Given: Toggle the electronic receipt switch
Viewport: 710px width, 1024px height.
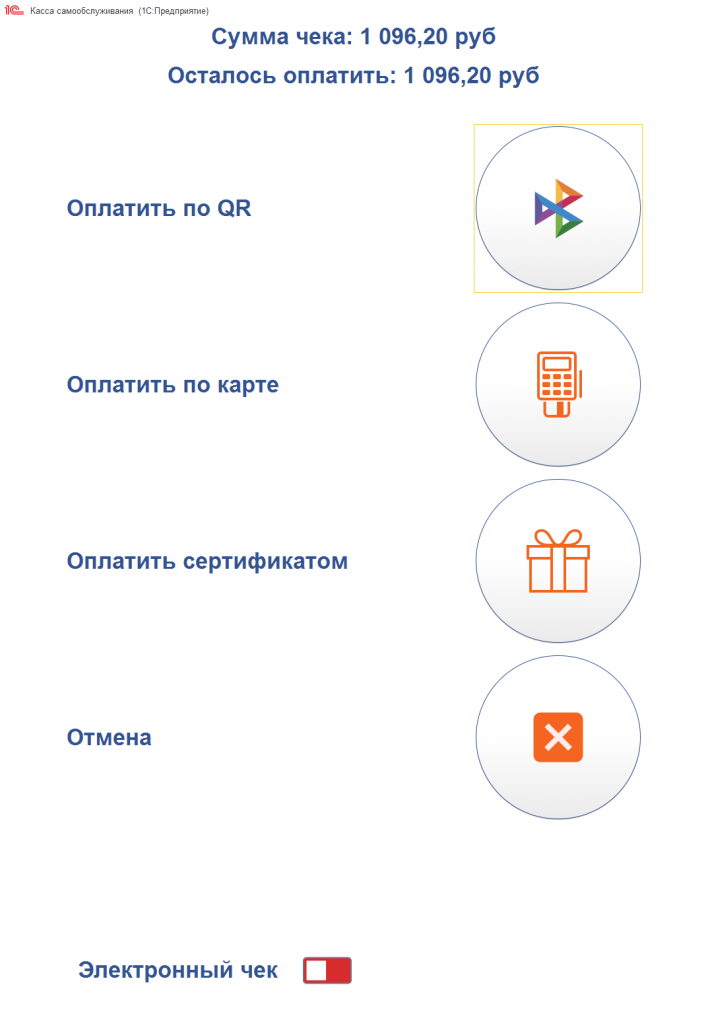Looking at the screenshot, I should pyautogui.click(x=327, y=970).
